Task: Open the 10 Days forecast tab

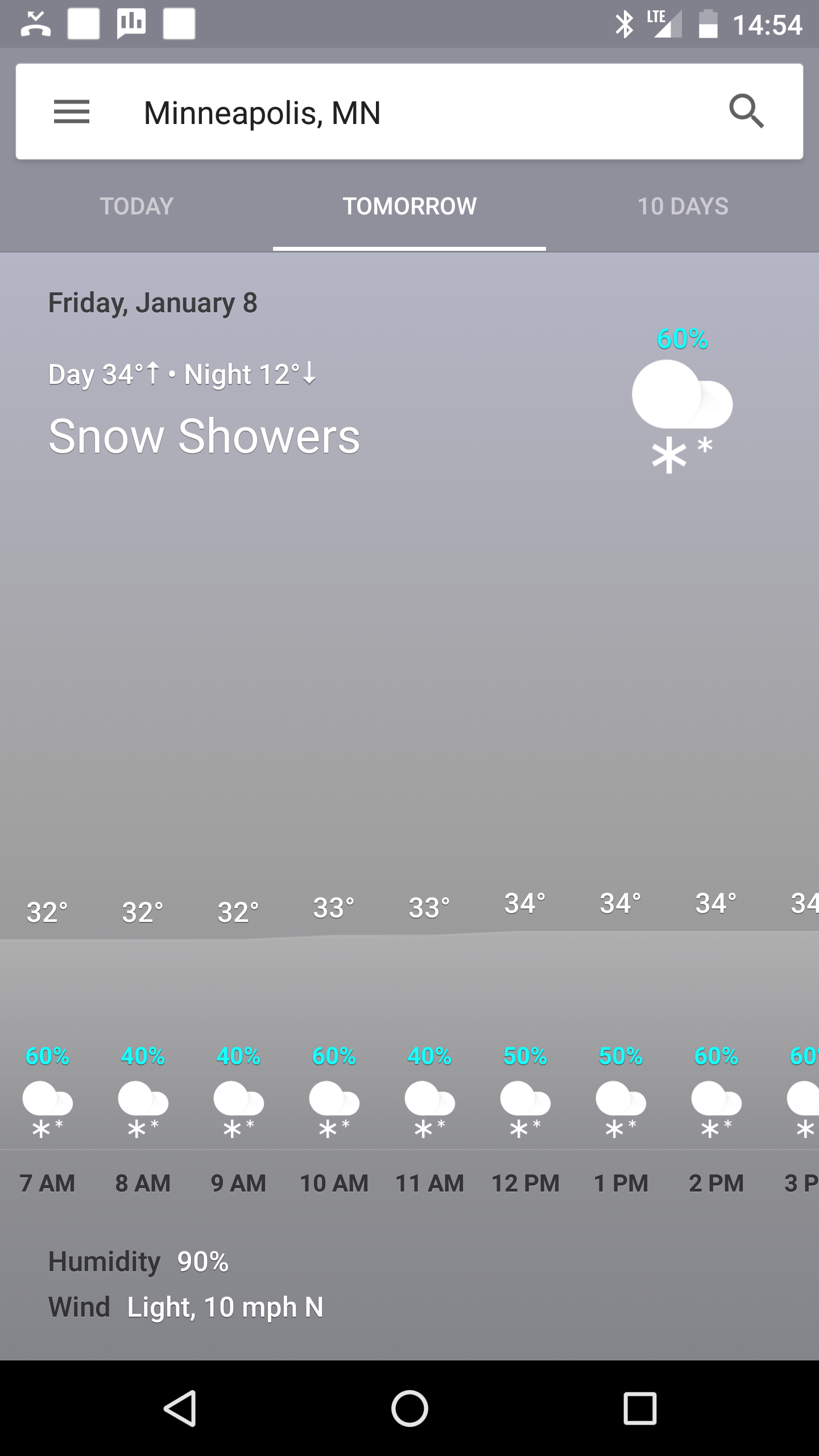Action: (682, 206)
